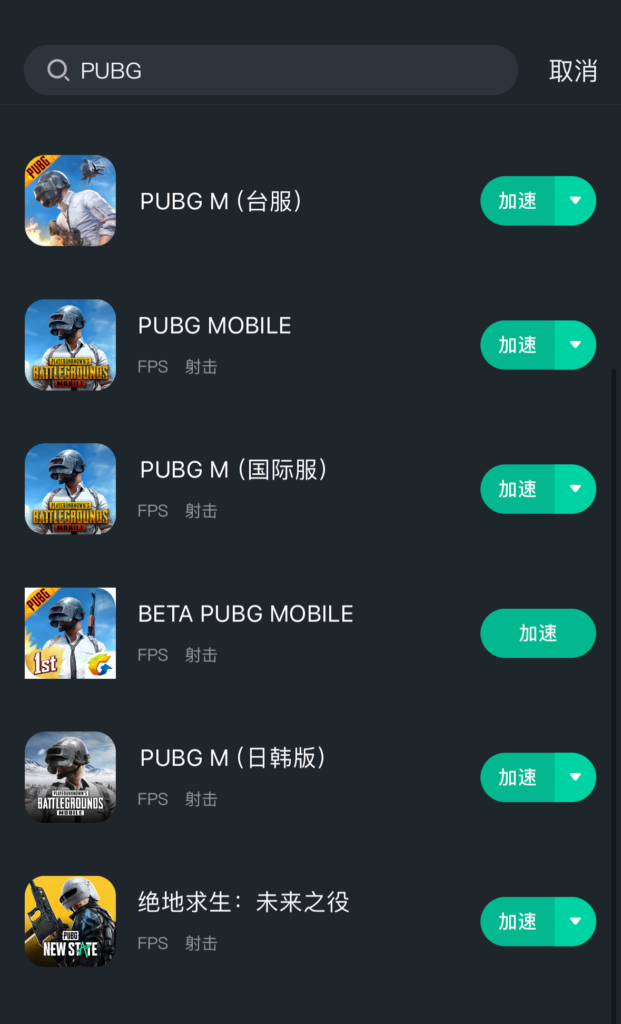Accelerate PUBG M (台服) with 加速
Viewport: 621px width, 1024px height.
[x=518, y=201]
